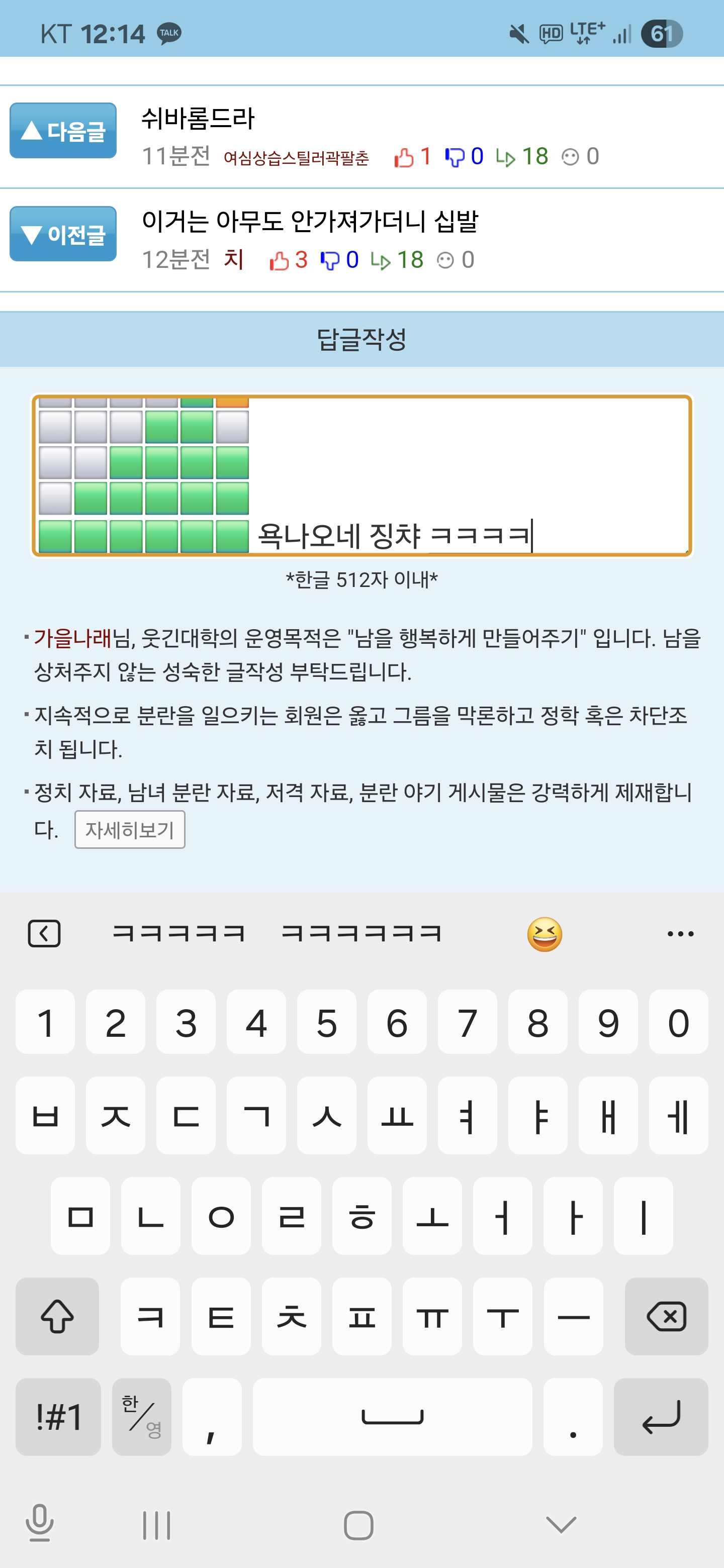
Task: Collapse the keyboard suggestion toolbar
Action: click(44, 933)
